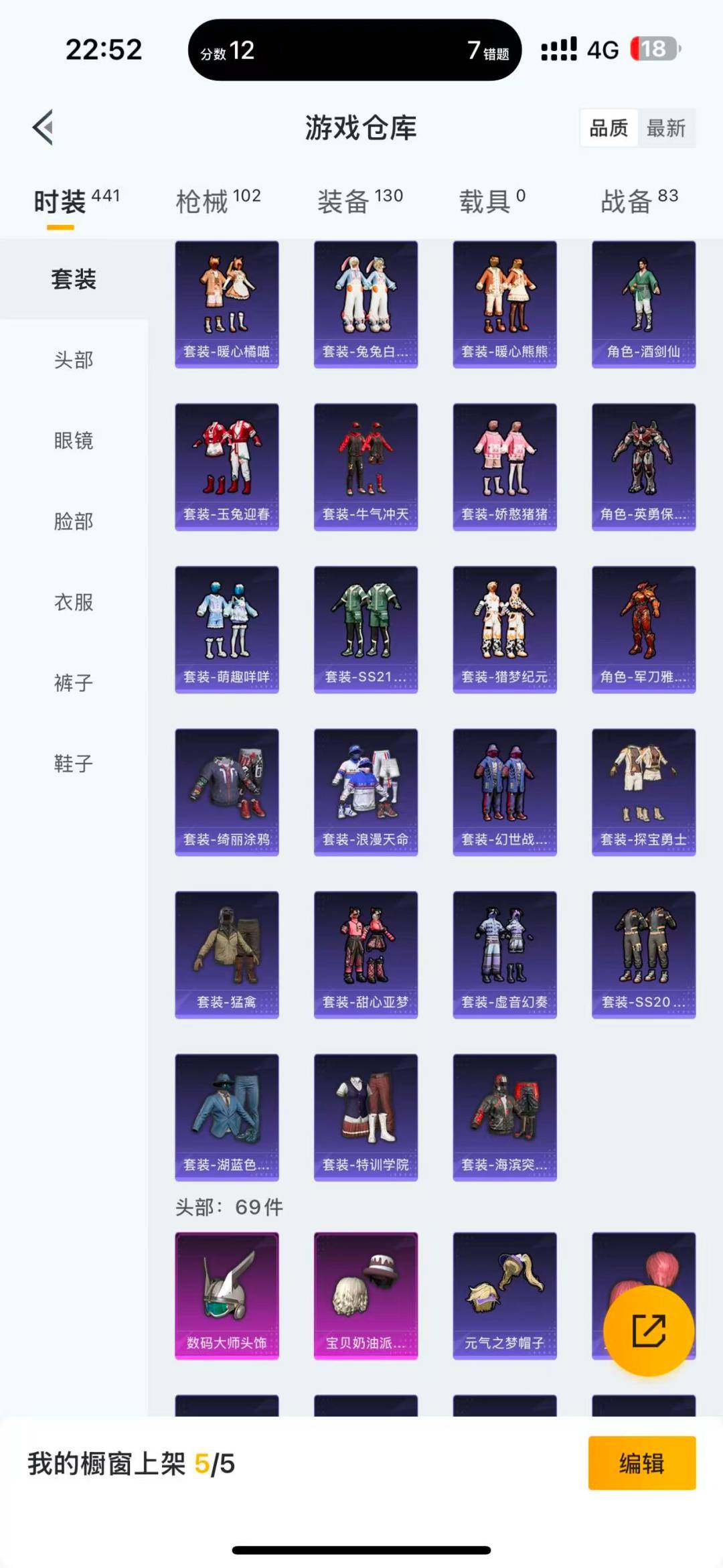Show the 鞋子 category

coord(74,764)
